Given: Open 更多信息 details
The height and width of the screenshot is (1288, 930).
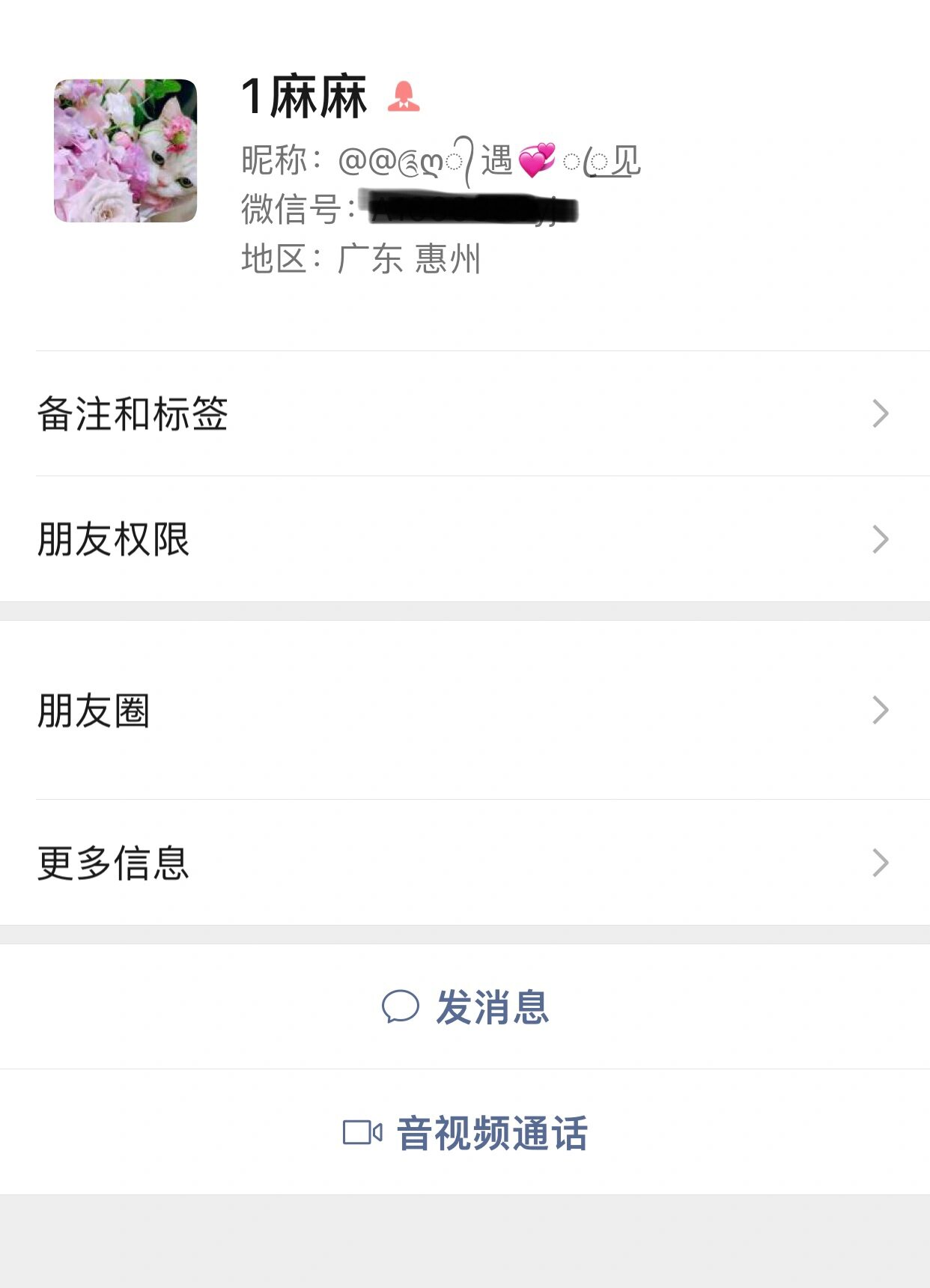Looking at the screenshot, I should point(464,863).
